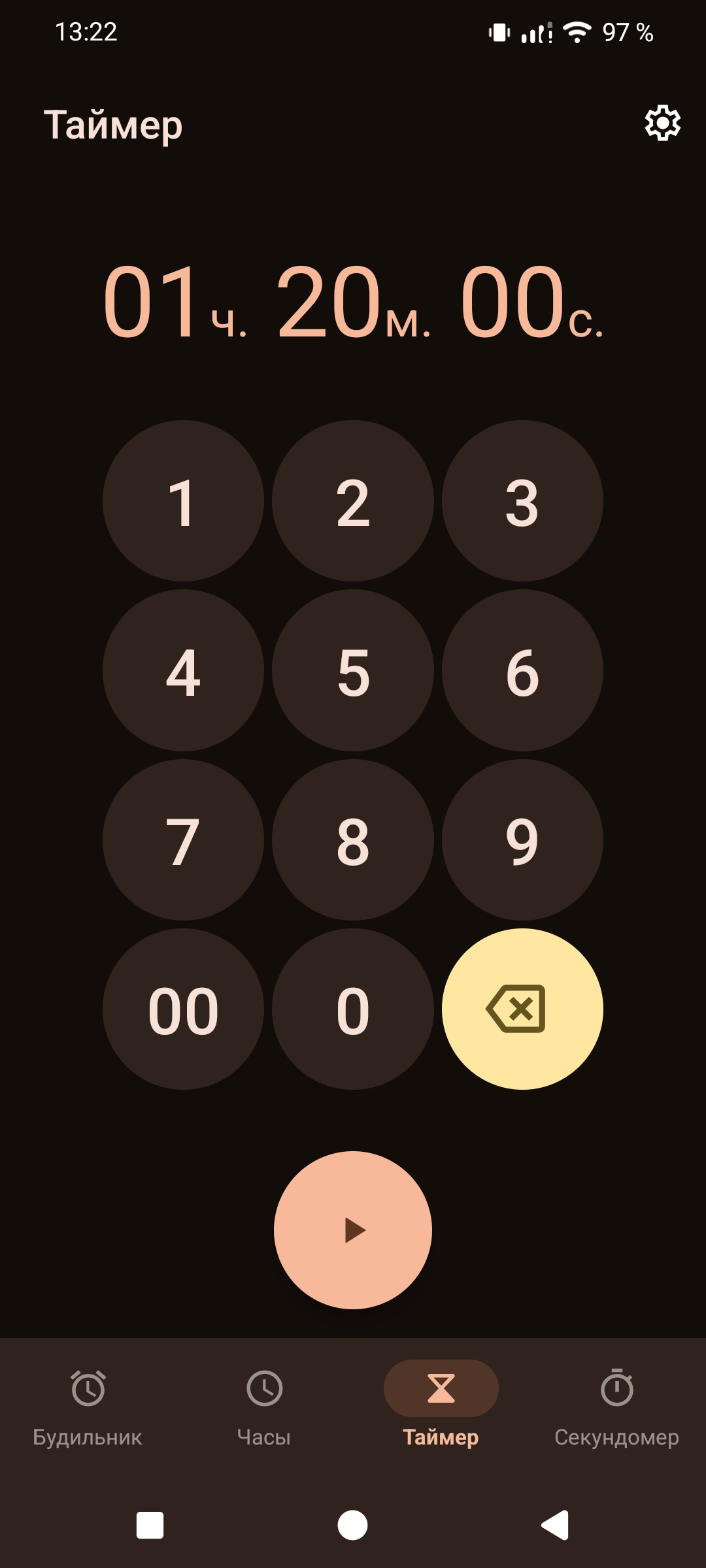This screenshot has height=1568, width=706.
Task: Tap the double zero 00 key
Action: click(x=183, y=1009)
